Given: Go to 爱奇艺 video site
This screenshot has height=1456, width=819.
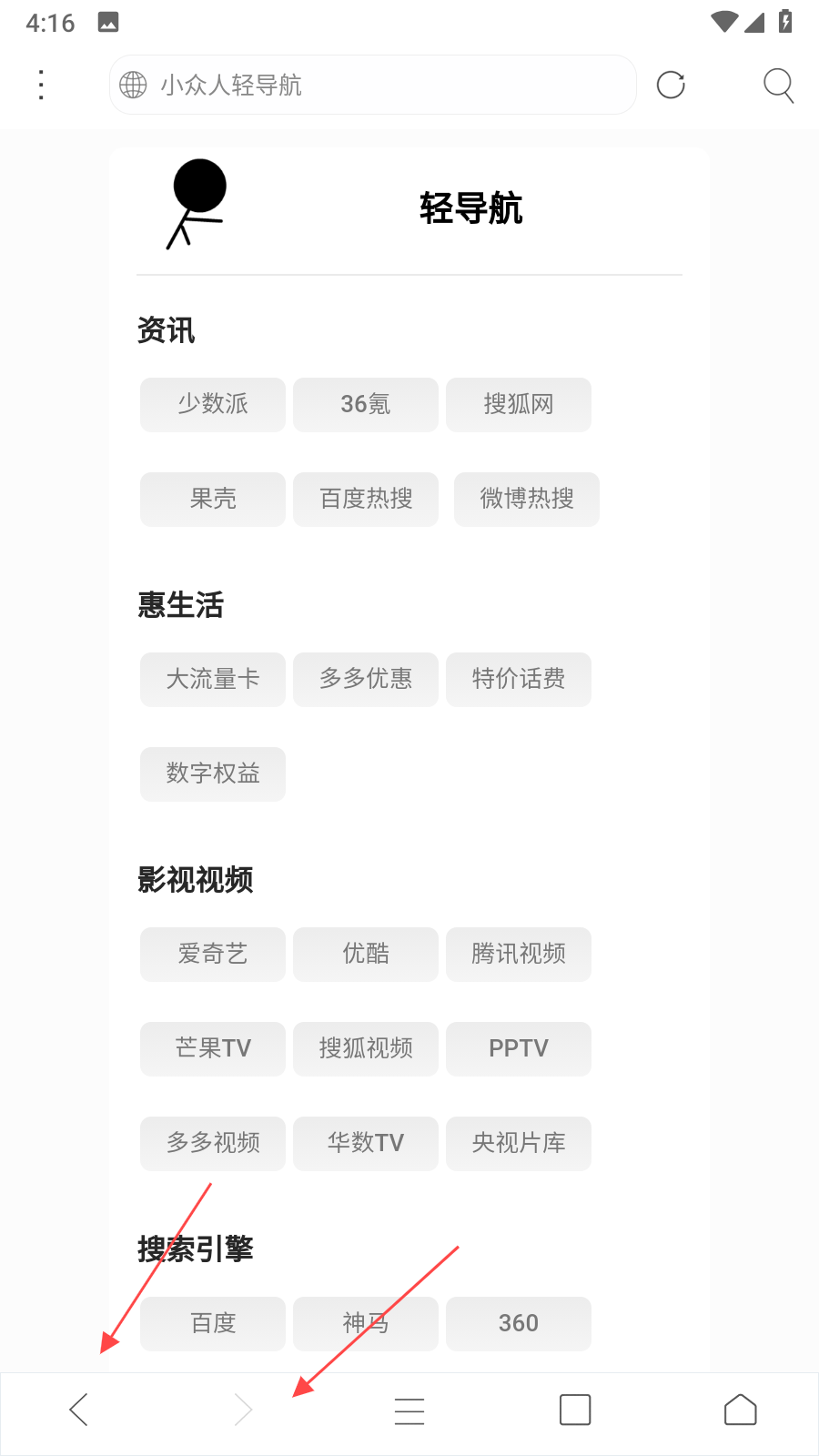Looking at the screenshot, I should click(213, 954).
